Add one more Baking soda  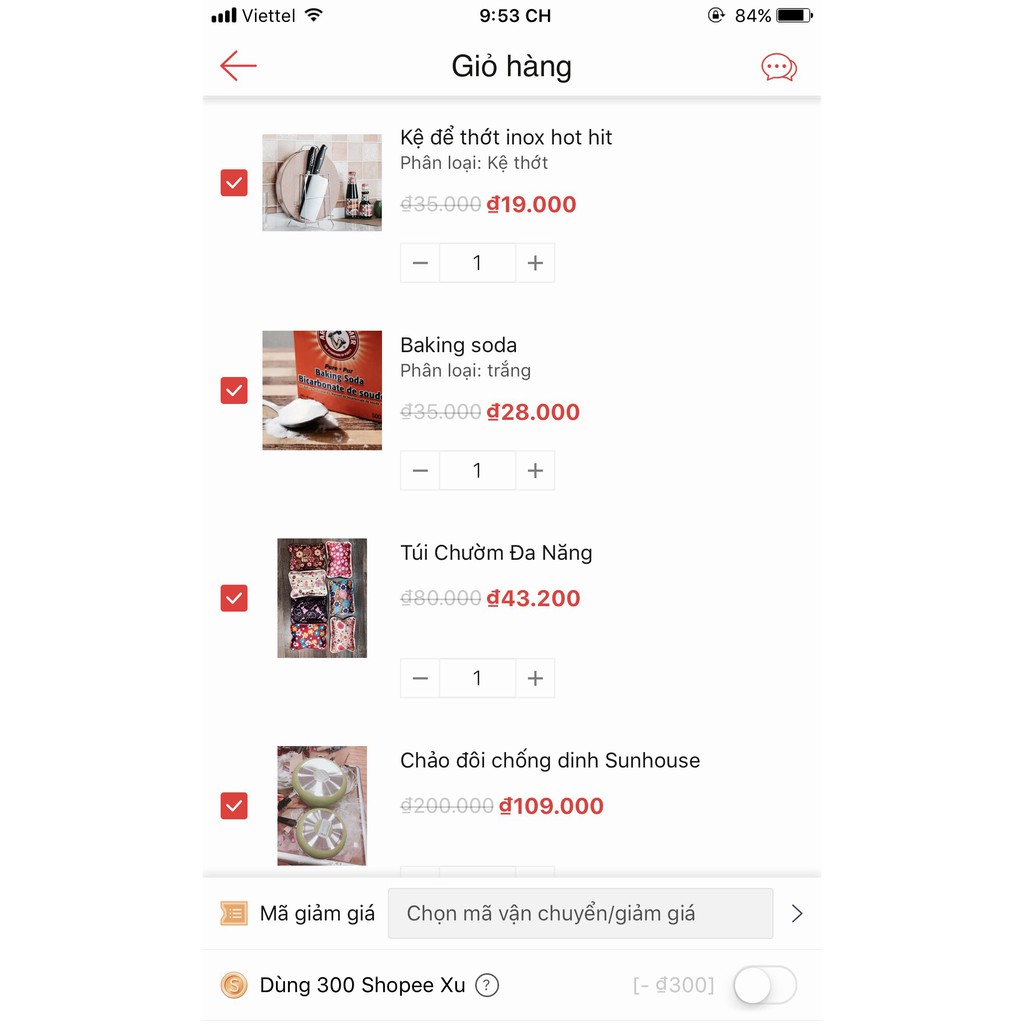535,471
